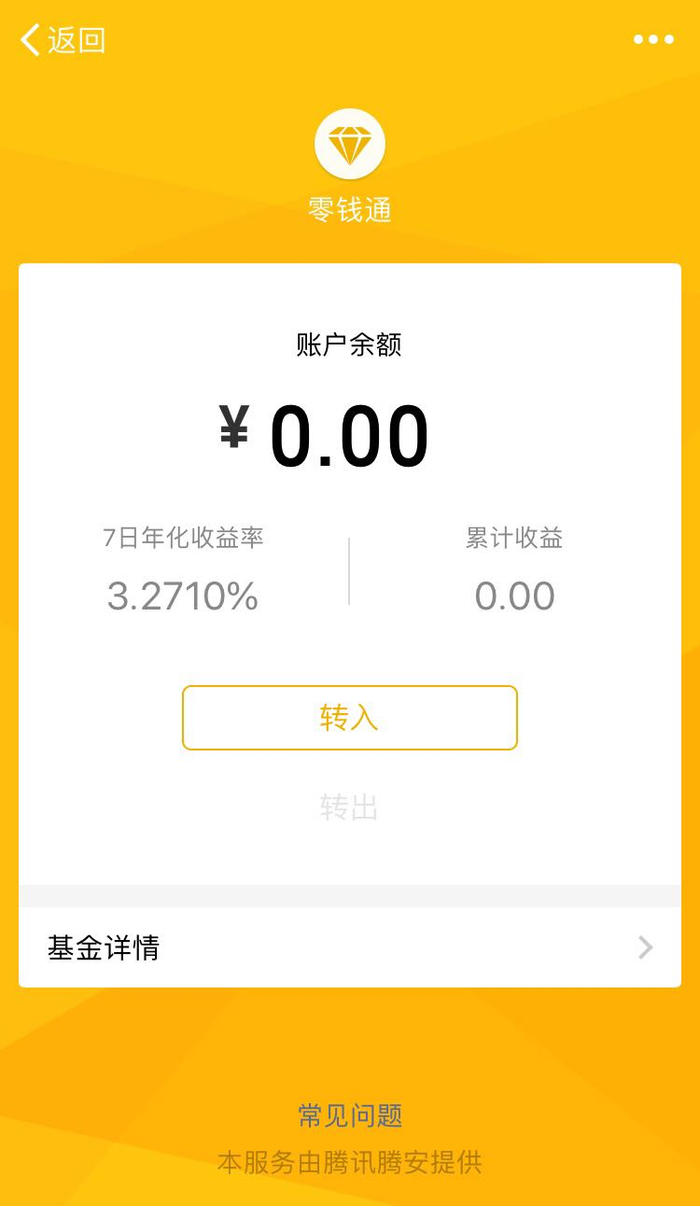
Task: Open the 常见问题 link
Action: click(350, 1115)
